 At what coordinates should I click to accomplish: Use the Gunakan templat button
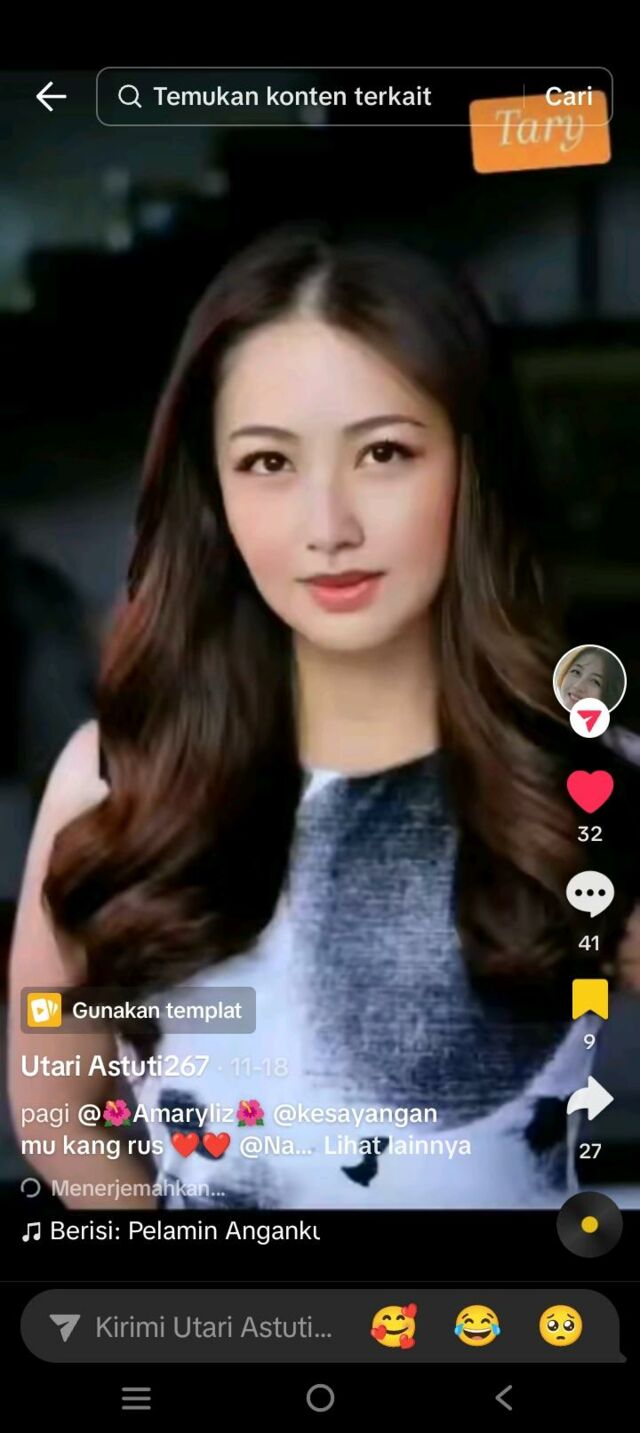[x=139, y=1010]
